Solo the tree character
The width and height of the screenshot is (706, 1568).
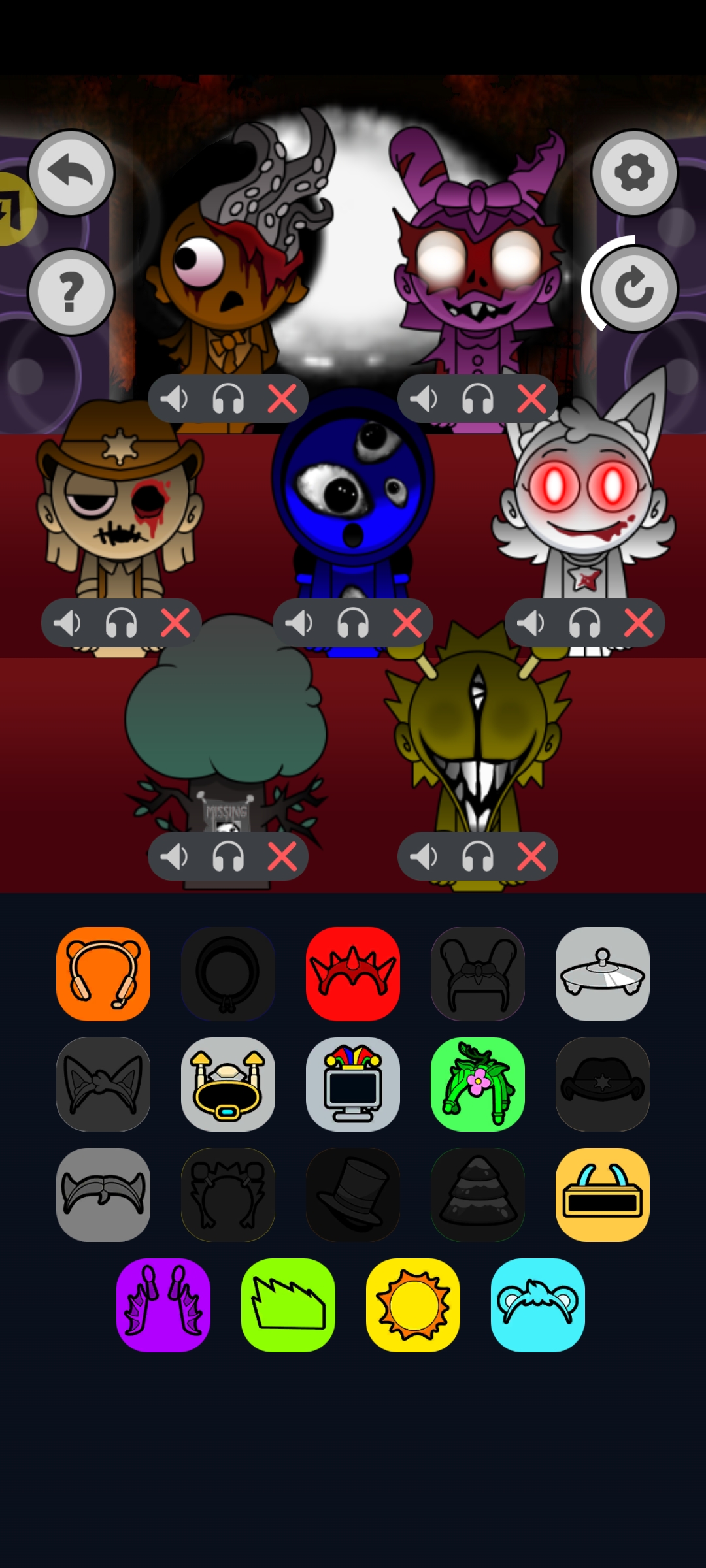[x=228, y=856]
